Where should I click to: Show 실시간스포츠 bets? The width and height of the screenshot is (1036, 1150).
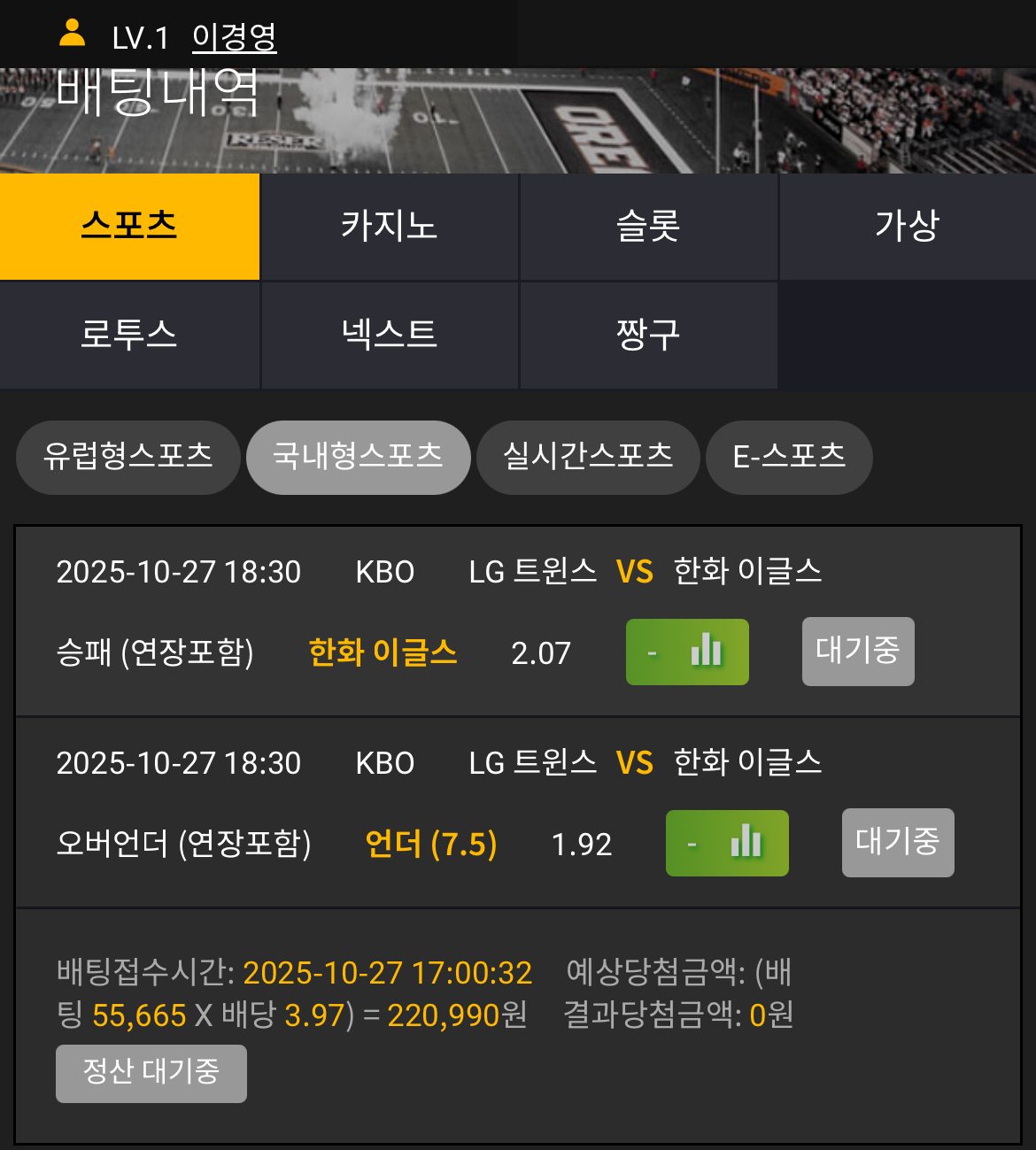(x=588, y=457)
